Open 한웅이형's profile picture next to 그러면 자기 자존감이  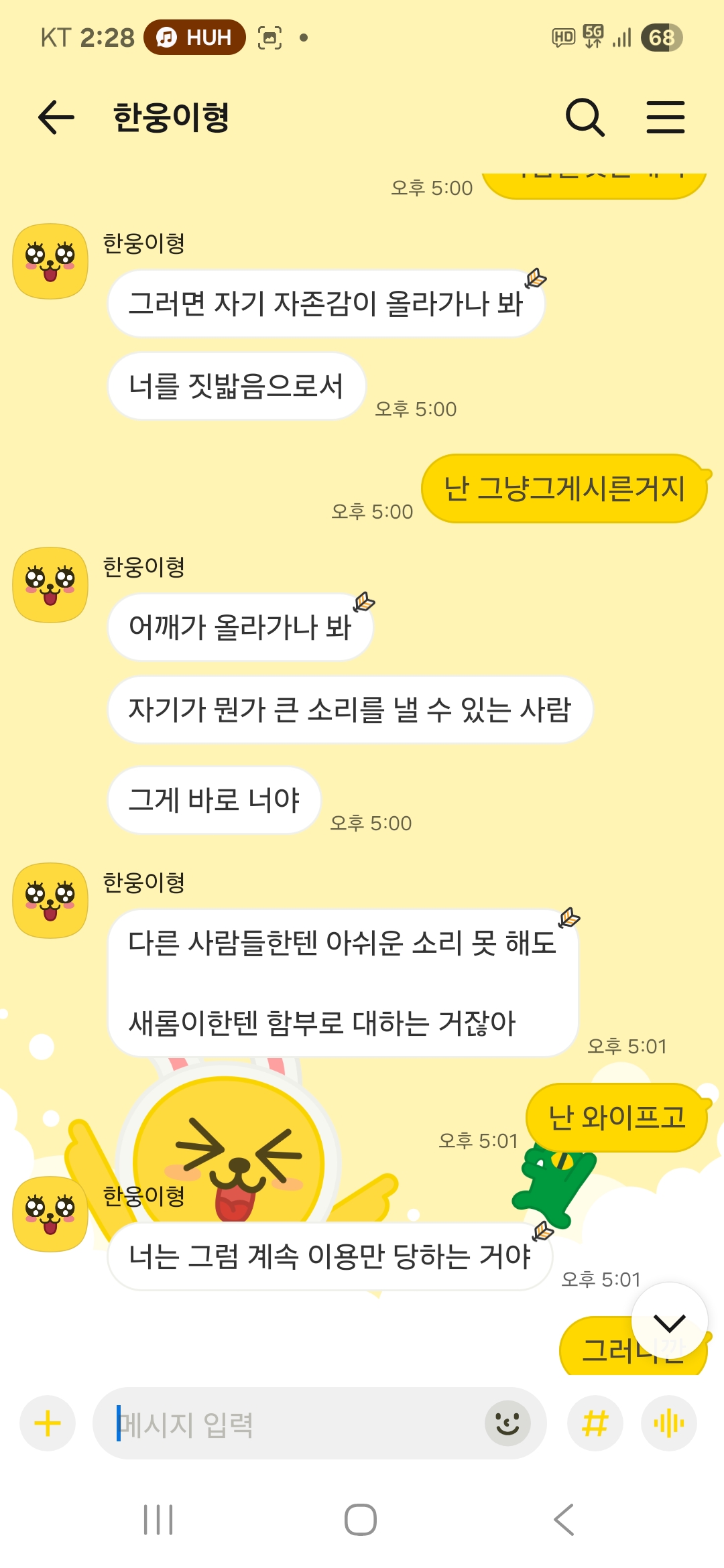50,261
